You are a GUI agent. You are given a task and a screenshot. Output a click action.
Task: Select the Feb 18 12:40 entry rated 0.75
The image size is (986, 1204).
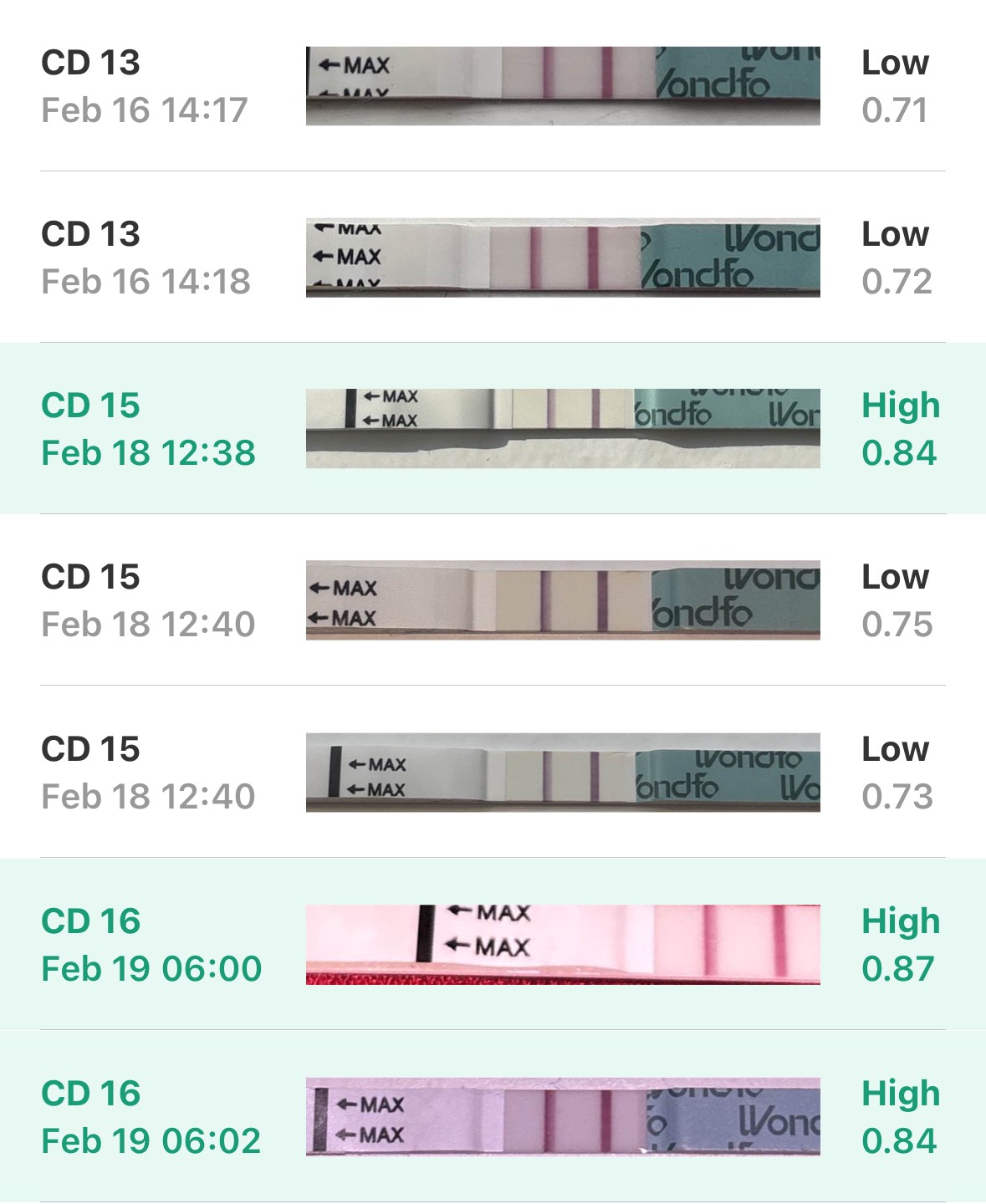(493, 600)
